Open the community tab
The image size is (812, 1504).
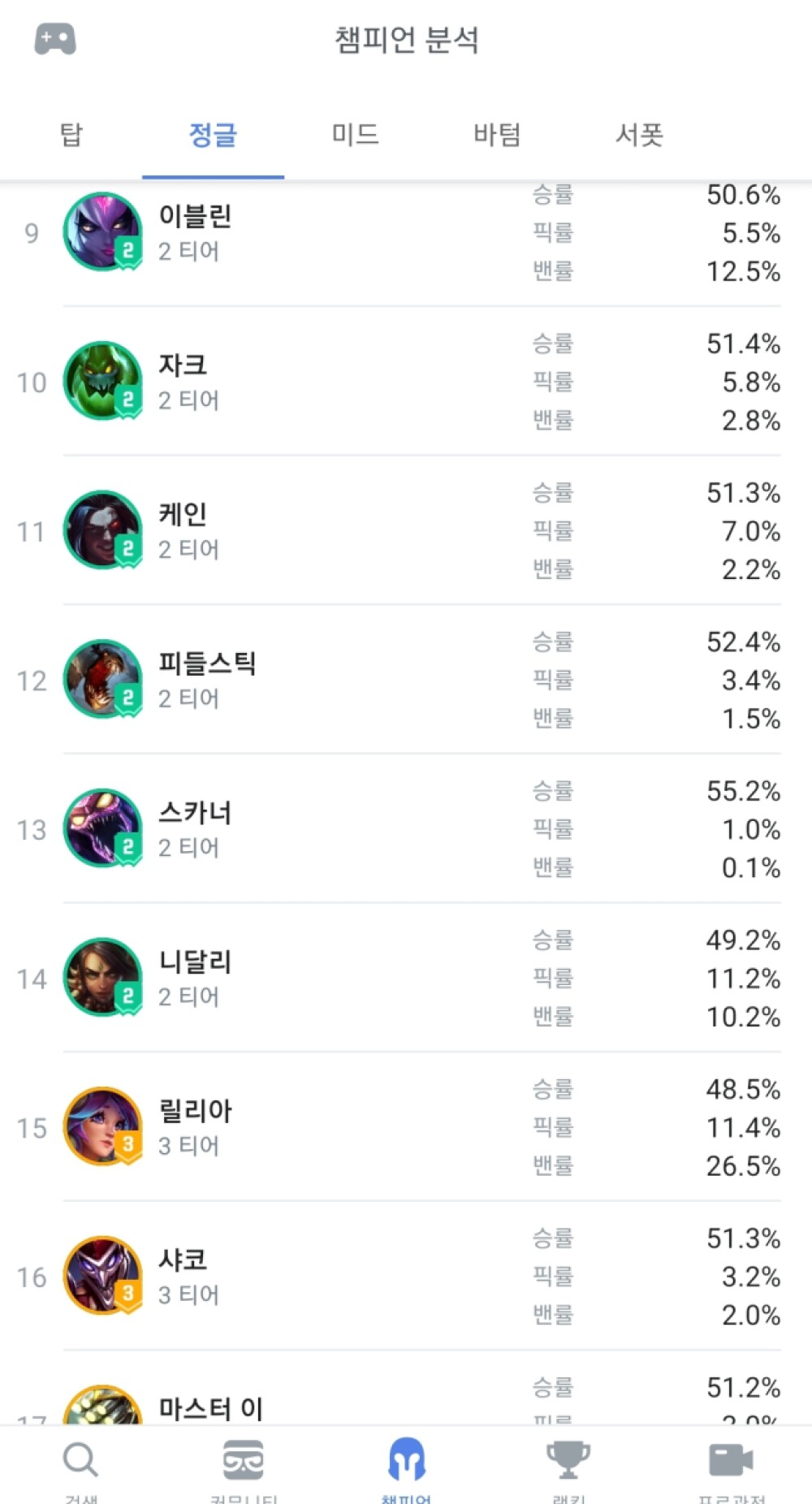(244, 1466)
